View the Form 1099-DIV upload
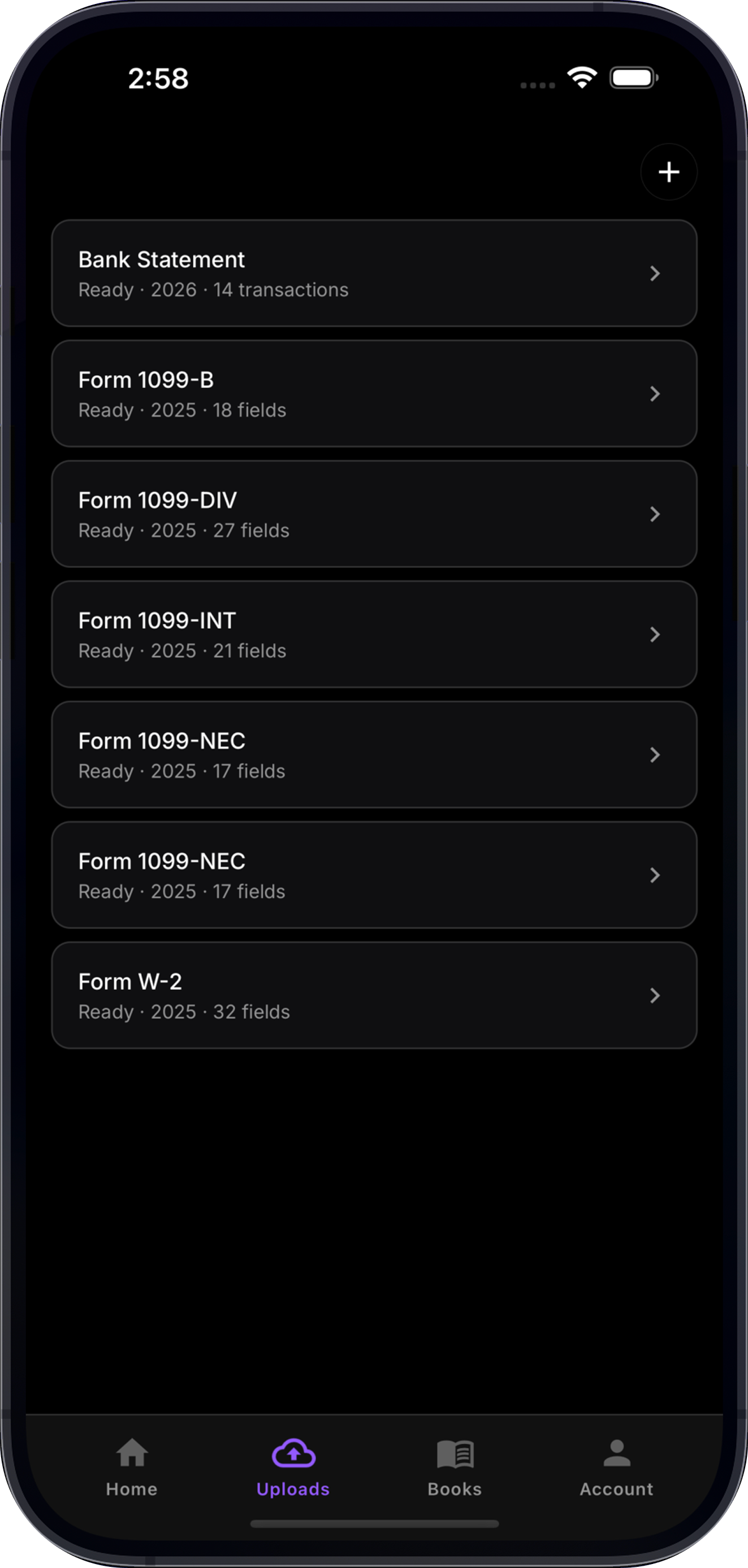Image resolution: width=748 pixels, height=1568 pixels. coord(374,514)
